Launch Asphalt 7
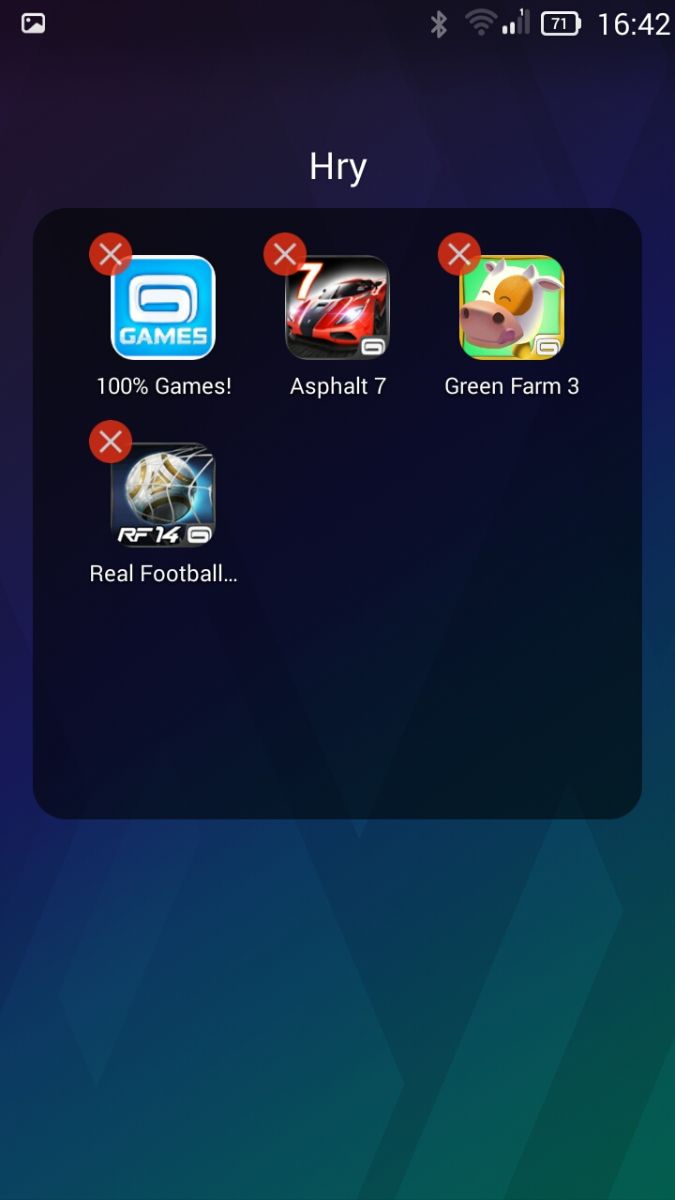The image size is (675, 1200). 337,308
